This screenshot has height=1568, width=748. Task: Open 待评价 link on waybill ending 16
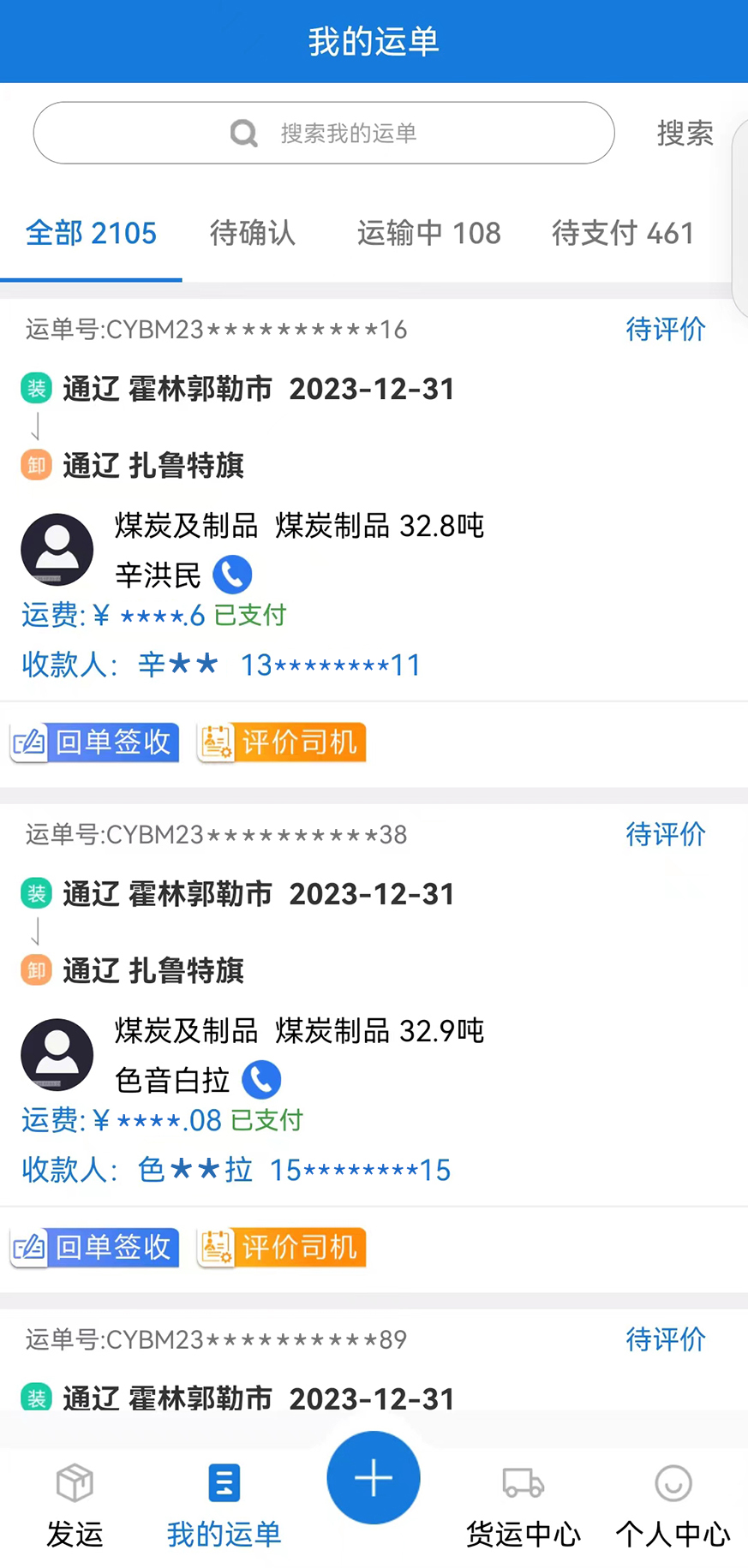pyautogui.click(x=667, y=330)
